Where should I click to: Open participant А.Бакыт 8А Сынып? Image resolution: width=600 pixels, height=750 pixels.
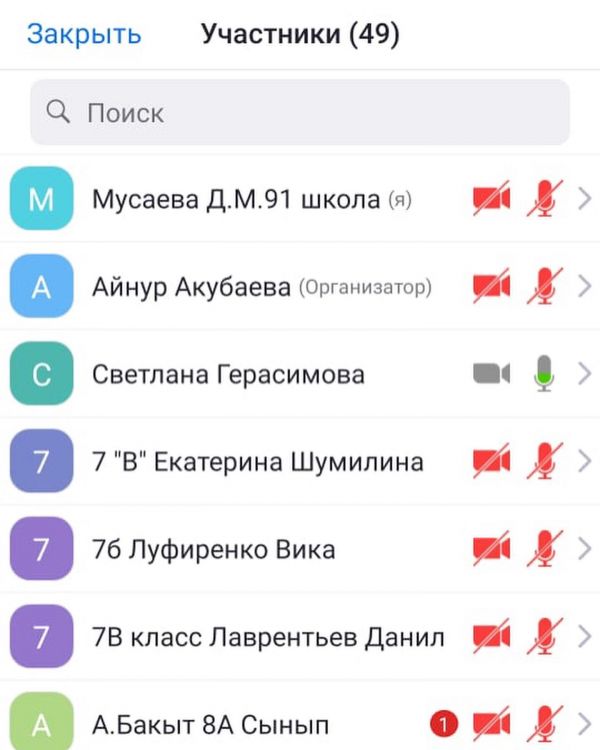[x=210, y=722]
